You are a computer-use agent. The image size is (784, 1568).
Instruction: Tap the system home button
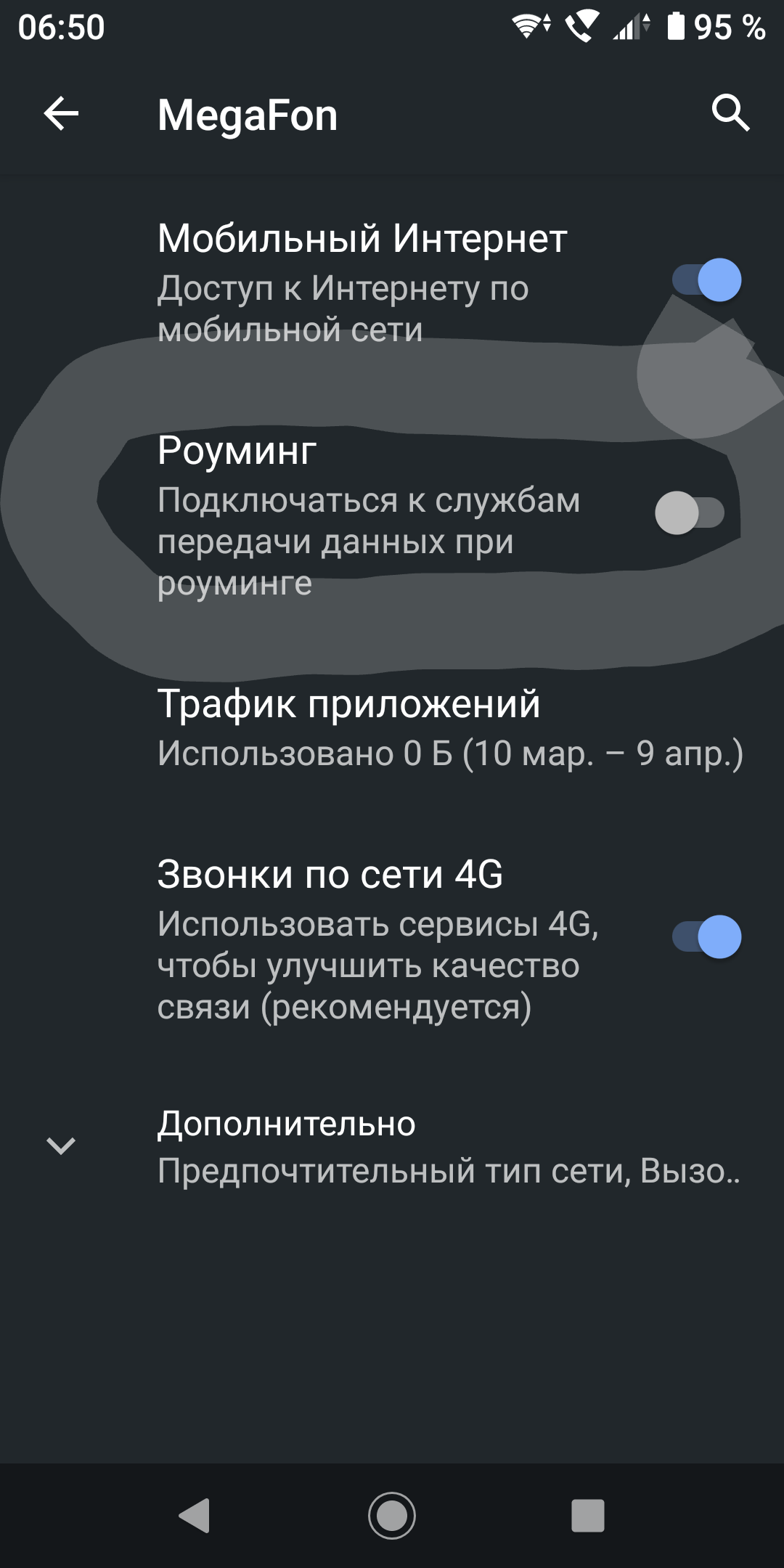(392, 1516)
